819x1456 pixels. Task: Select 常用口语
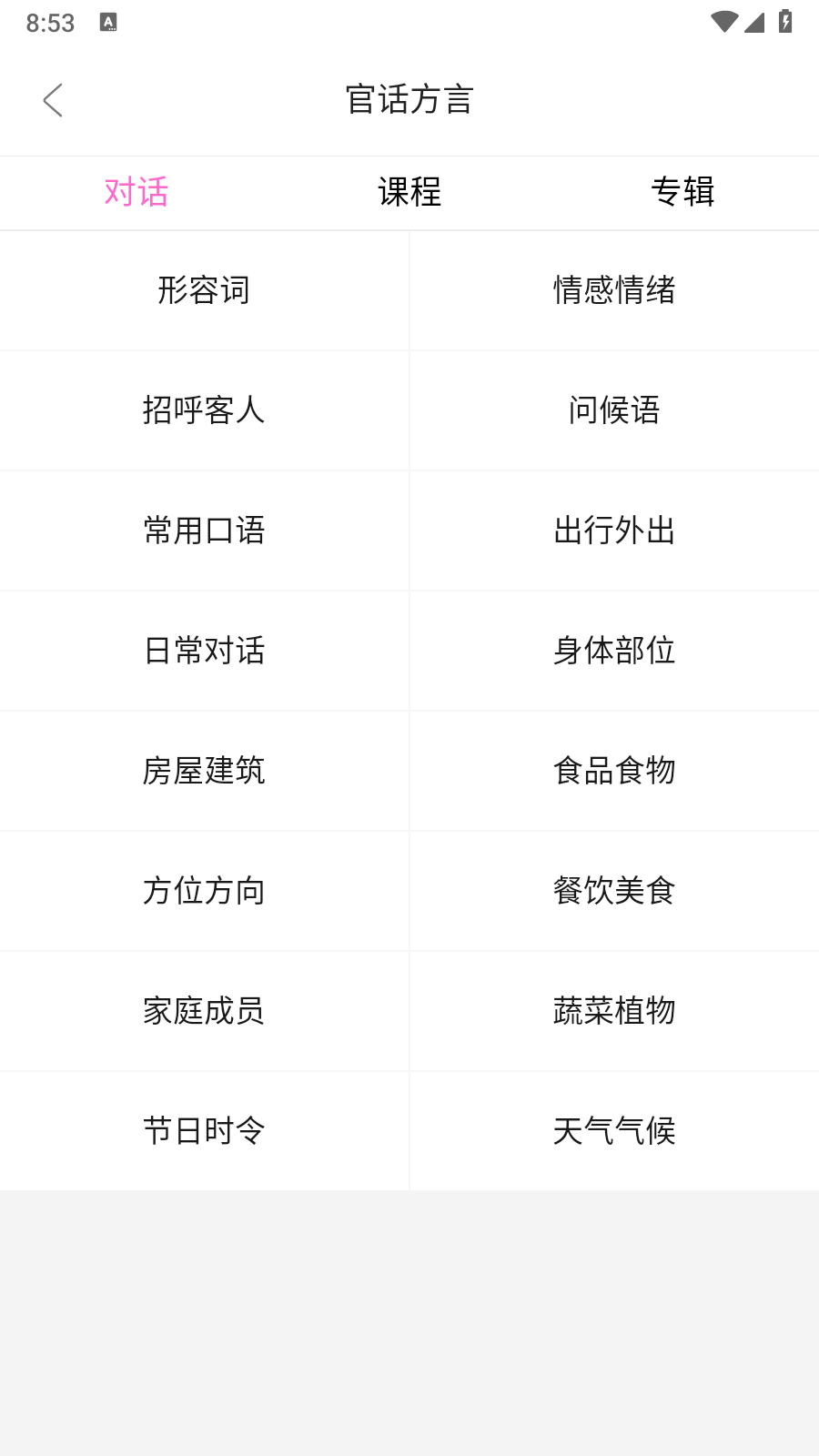205,531
